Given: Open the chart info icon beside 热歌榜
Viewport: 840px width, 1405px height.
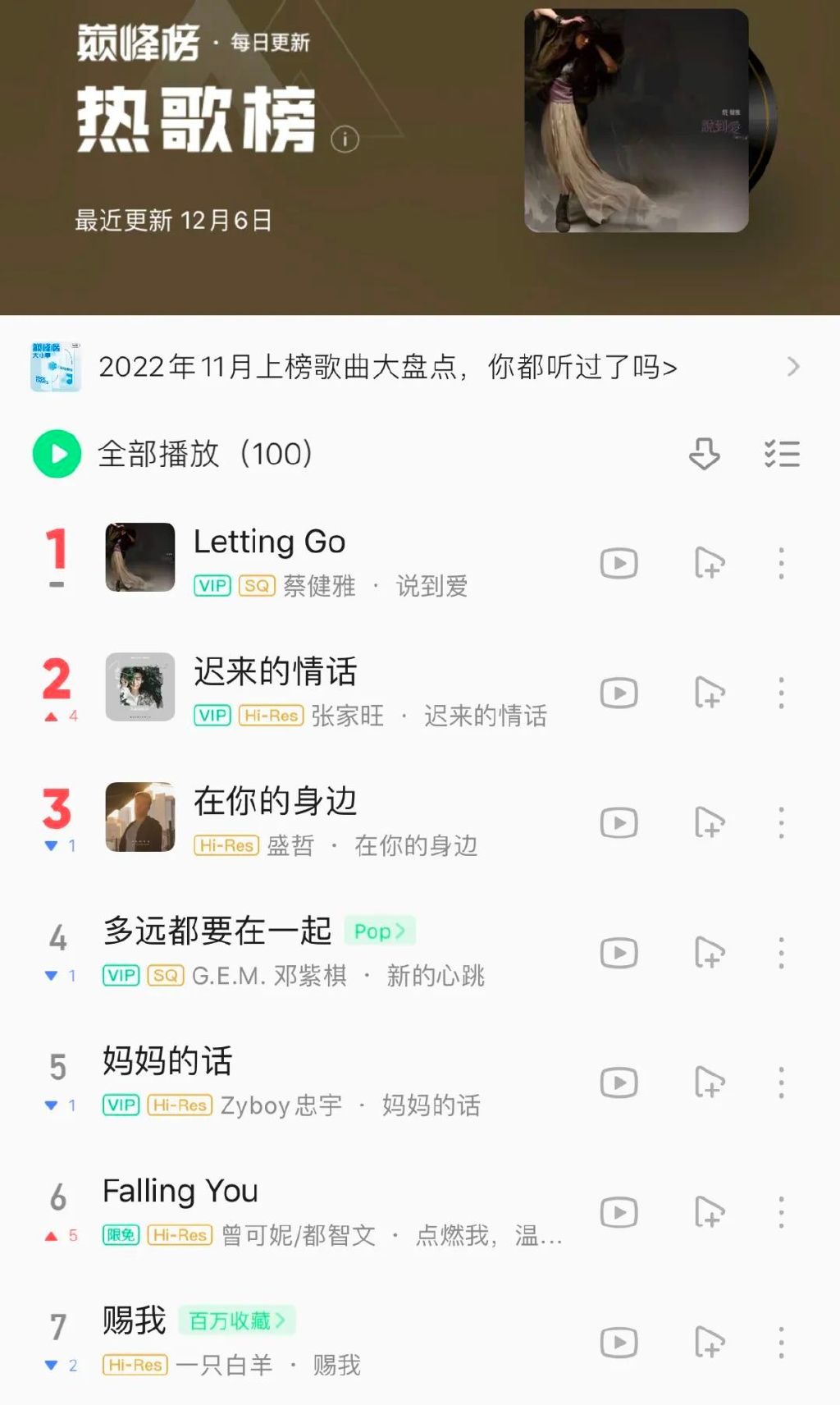Looking at the screenshot, I should click(x=345, y=140).
